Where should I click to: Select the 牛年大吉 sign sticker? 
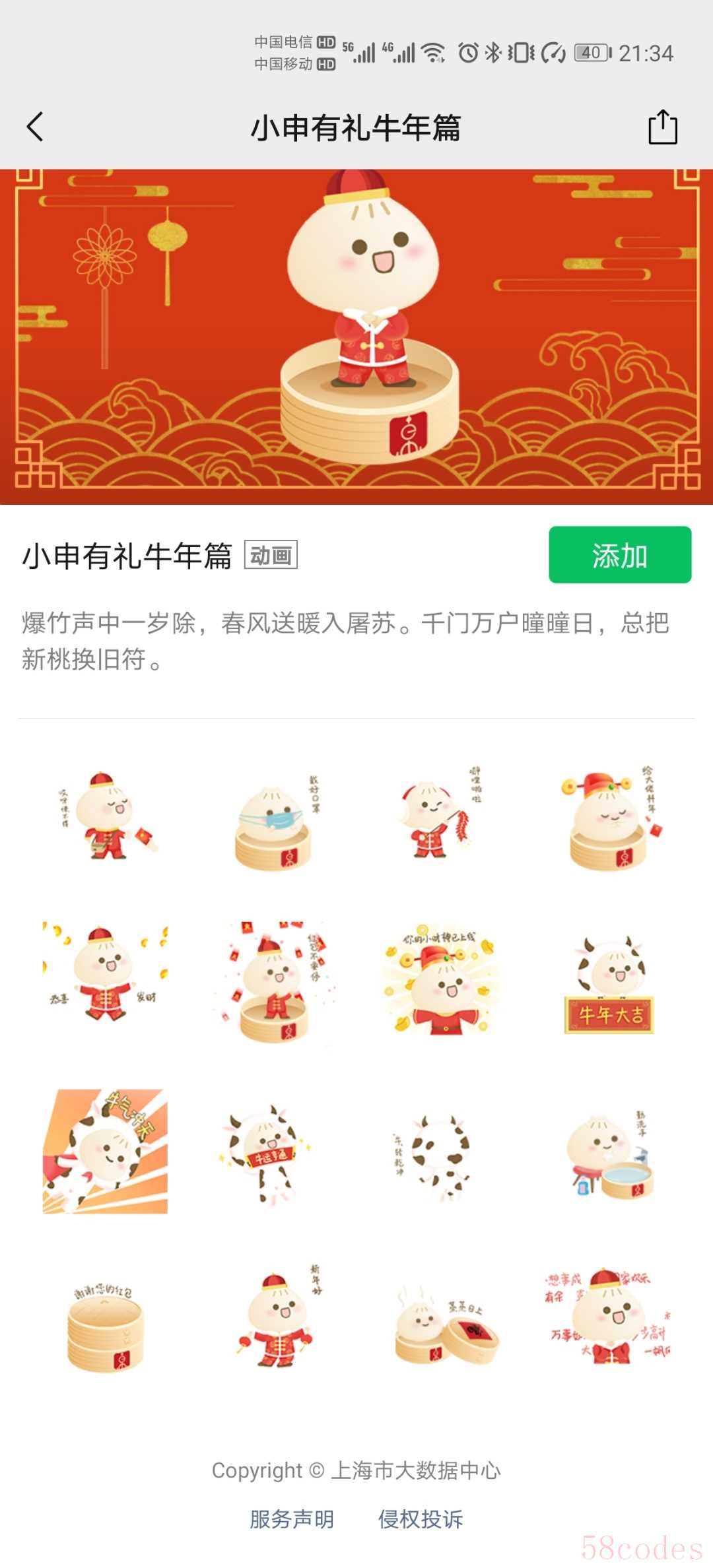click(609, 987)
